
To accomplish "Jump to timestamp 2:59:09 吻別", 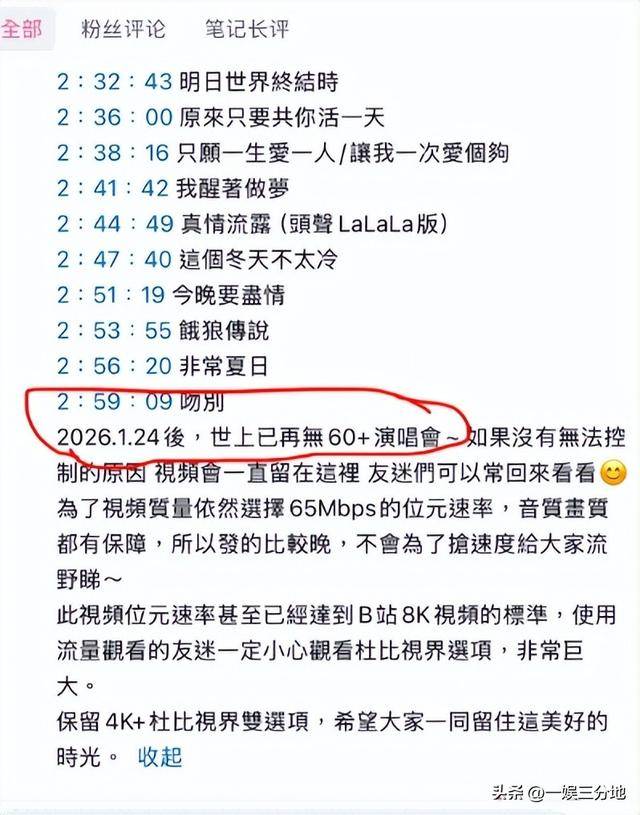I will point(114,402).
